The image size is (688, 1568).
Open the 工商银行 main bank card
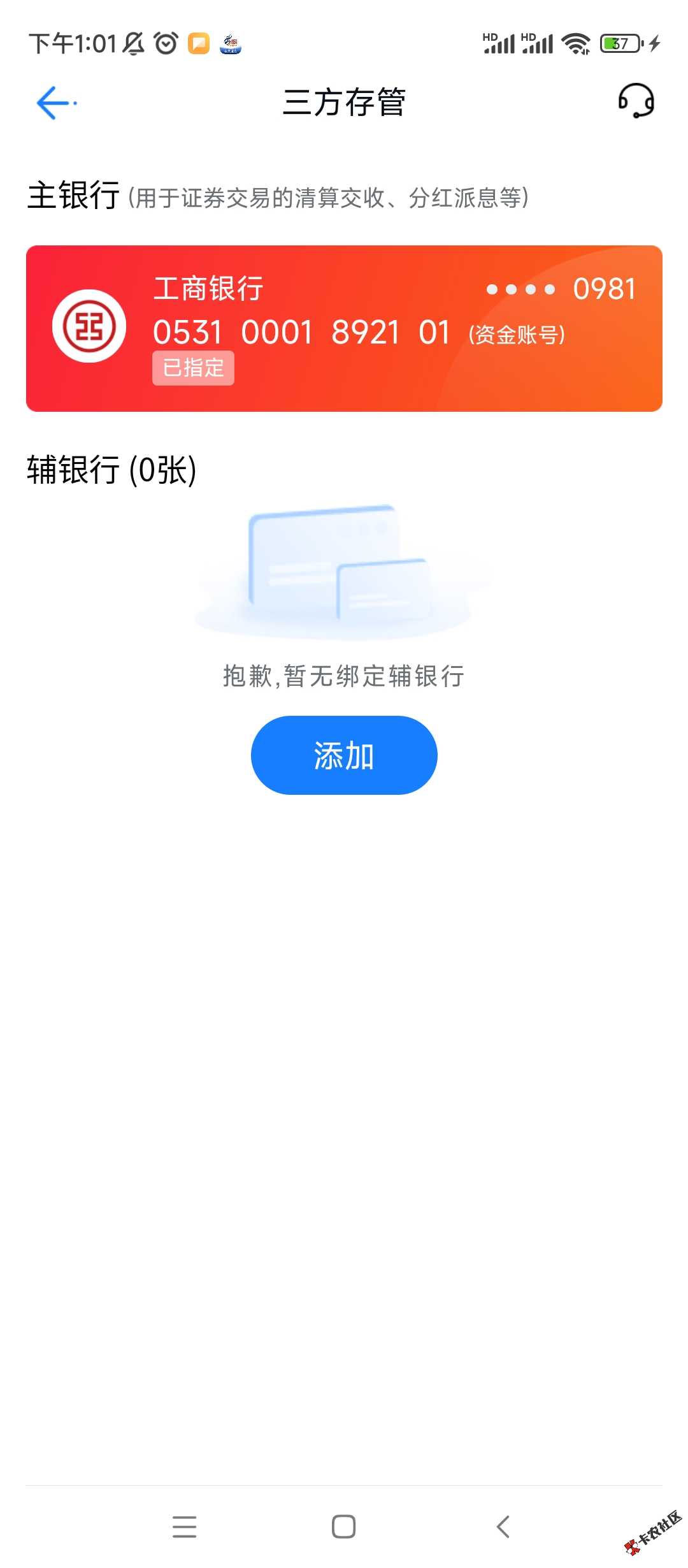[x=344, y=328]
